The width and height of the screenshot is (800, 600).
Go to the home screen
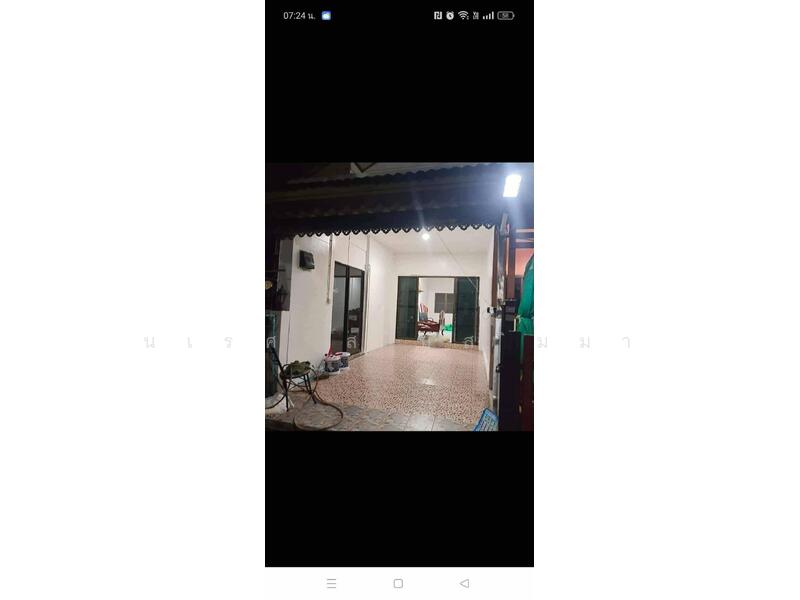[x=398, y=583]
